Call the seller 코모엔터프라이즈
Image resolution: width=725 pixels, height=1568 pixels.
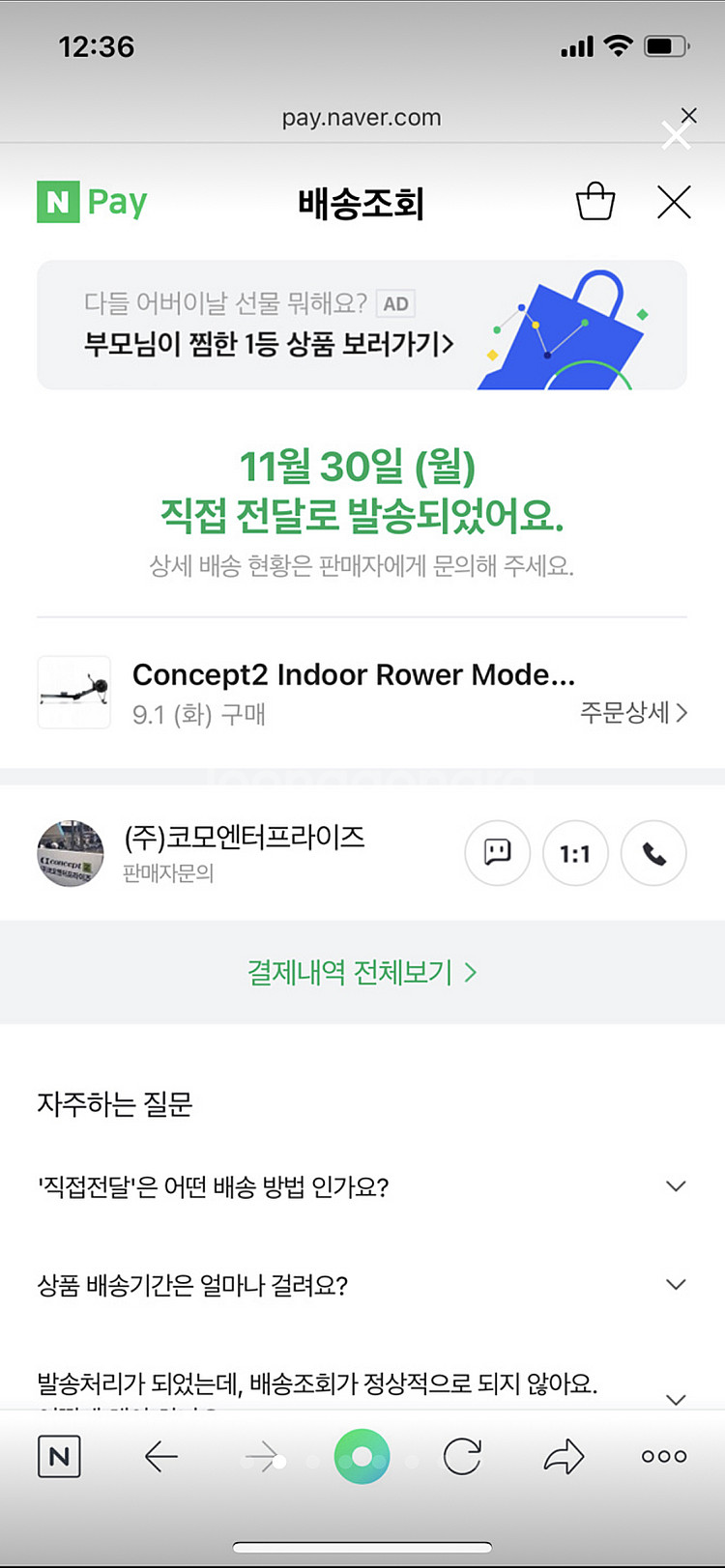point(653,853)
